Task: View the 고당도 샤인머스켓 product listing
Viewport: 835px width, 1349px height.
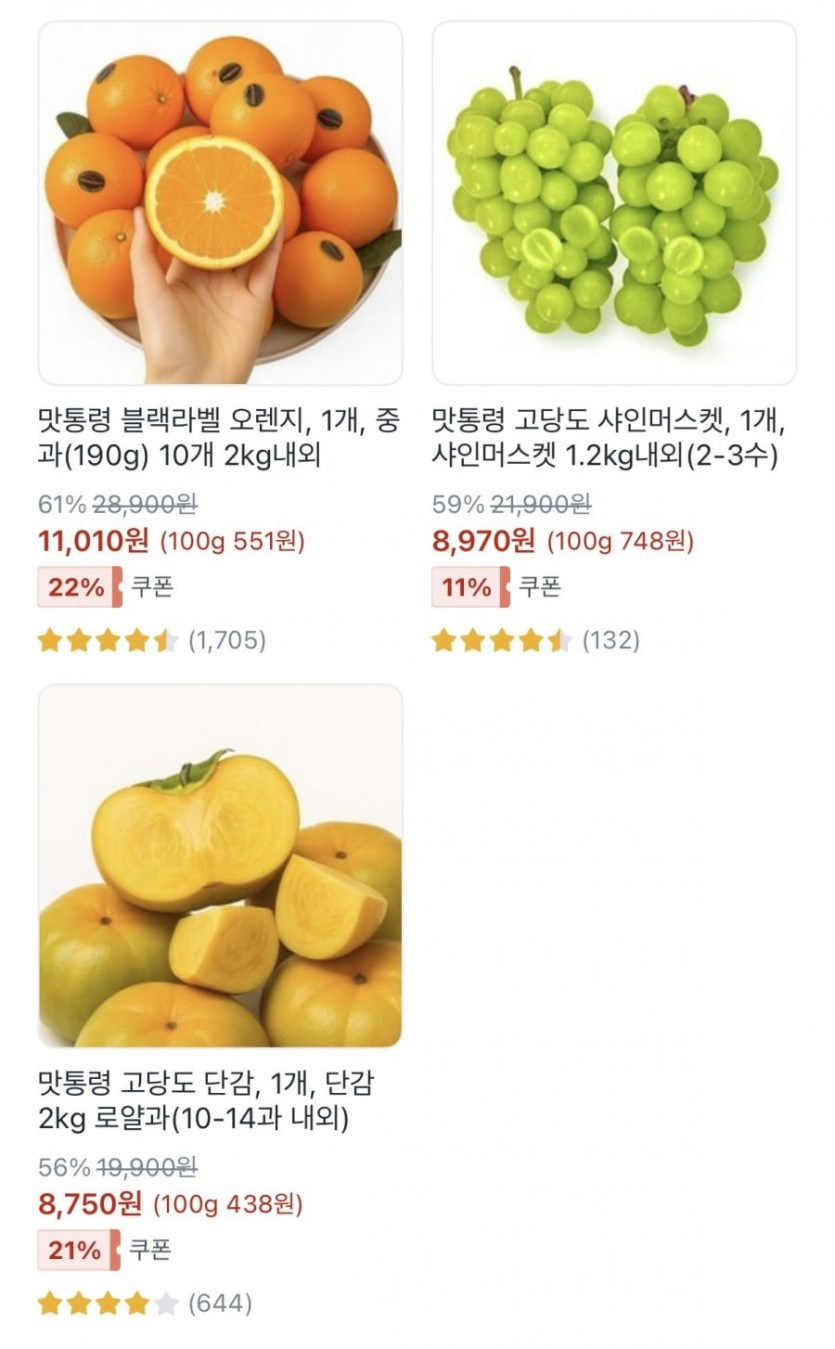Action: [x=614, y=203]
